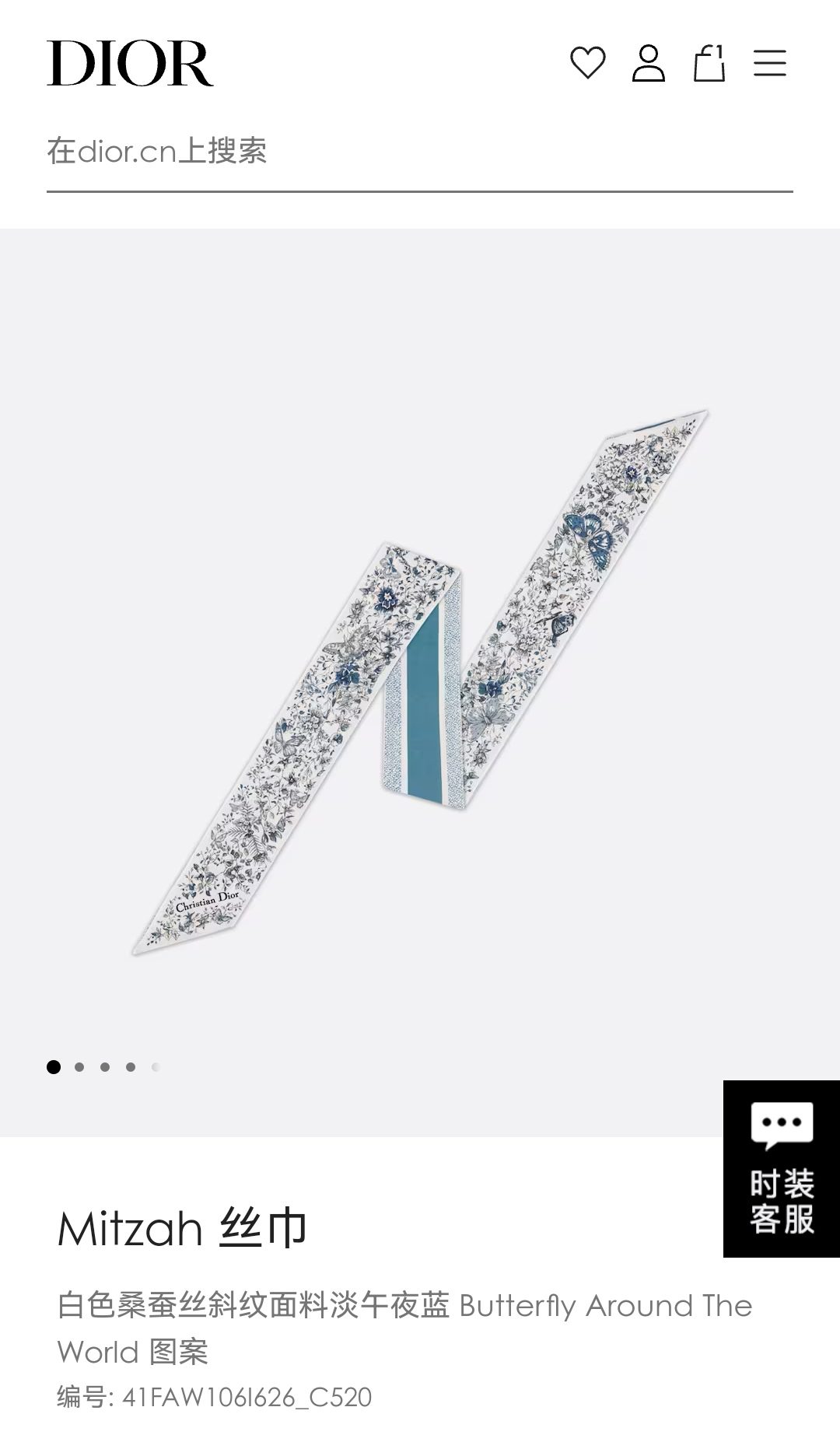Open the account profile icon
The image size is (840, 1449).
[648, 63]
